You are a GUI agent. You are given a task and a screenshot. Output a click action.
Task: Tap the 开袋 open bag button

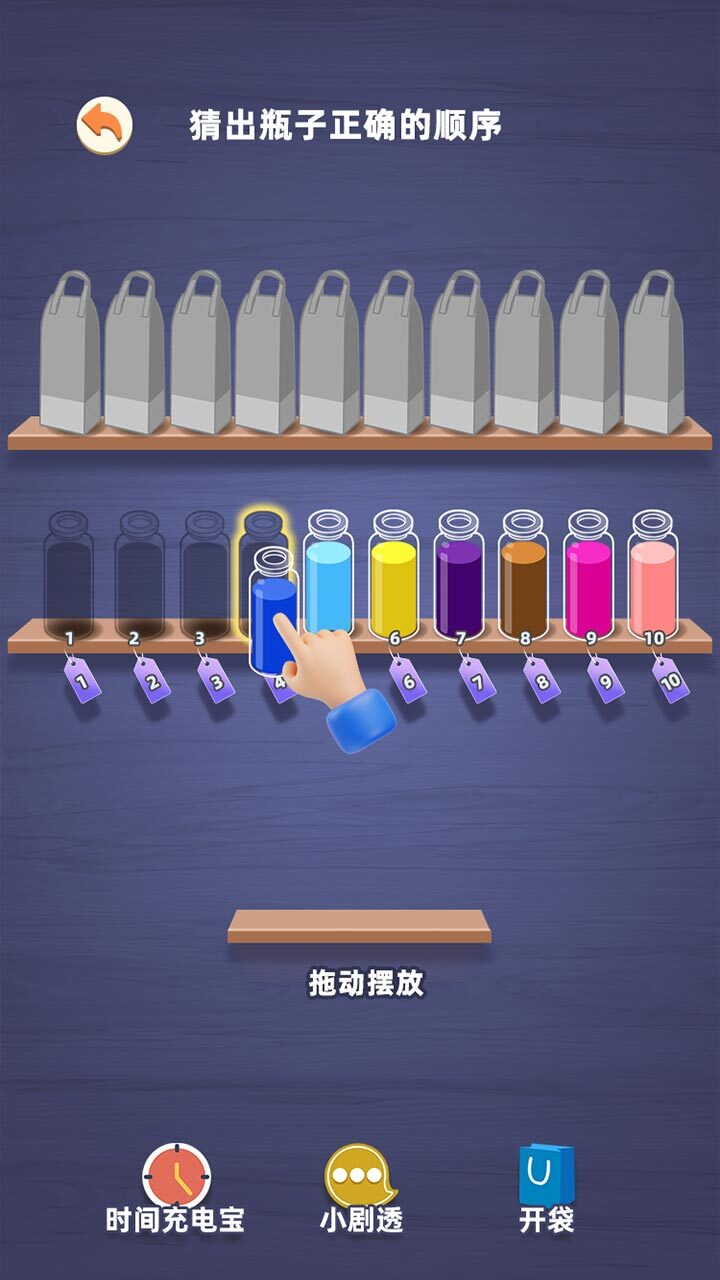[546, 1180]
